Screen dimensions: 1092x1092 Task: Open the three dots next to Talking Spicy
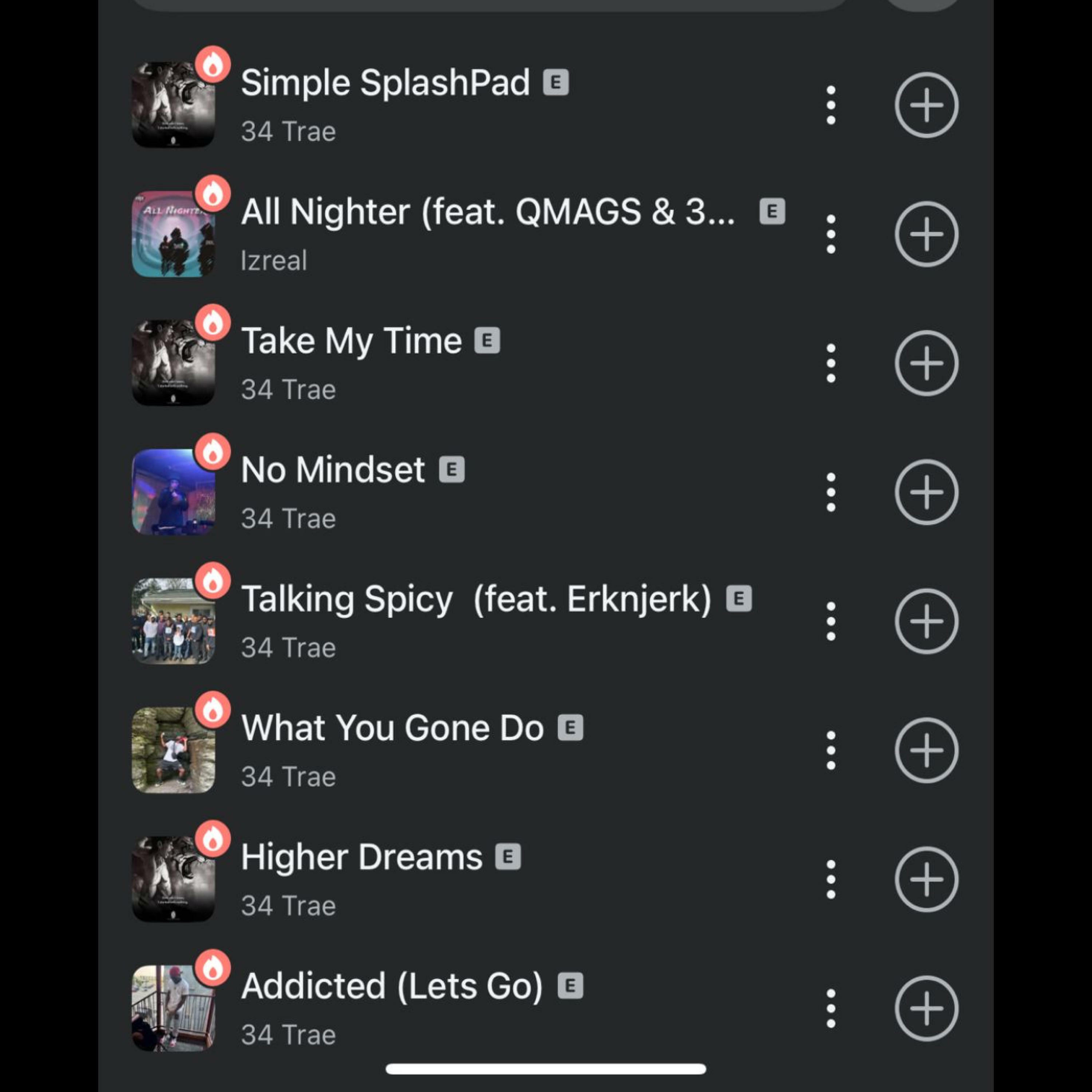click(x=830, y=621)
